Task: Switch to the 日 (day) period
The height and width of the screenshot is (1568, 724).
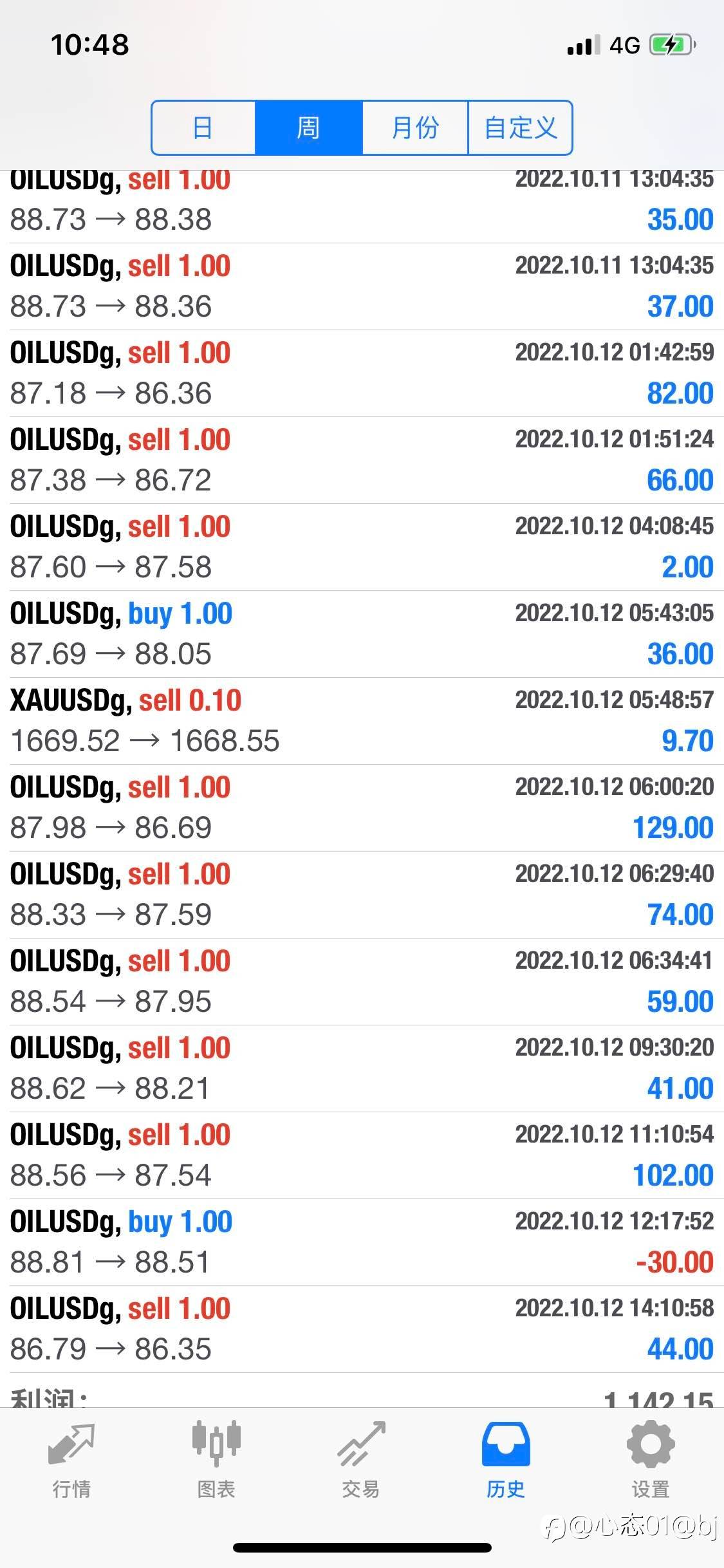Action: point(203,127)
